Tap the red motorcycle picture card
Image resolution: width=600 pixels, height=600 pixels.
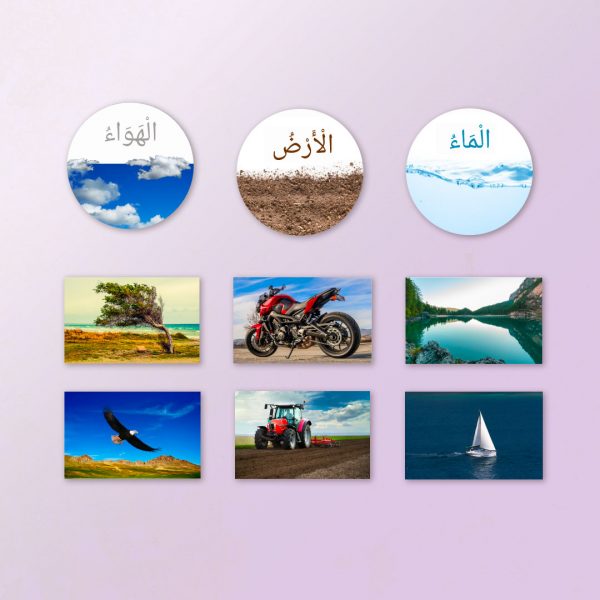pos(302,320)
